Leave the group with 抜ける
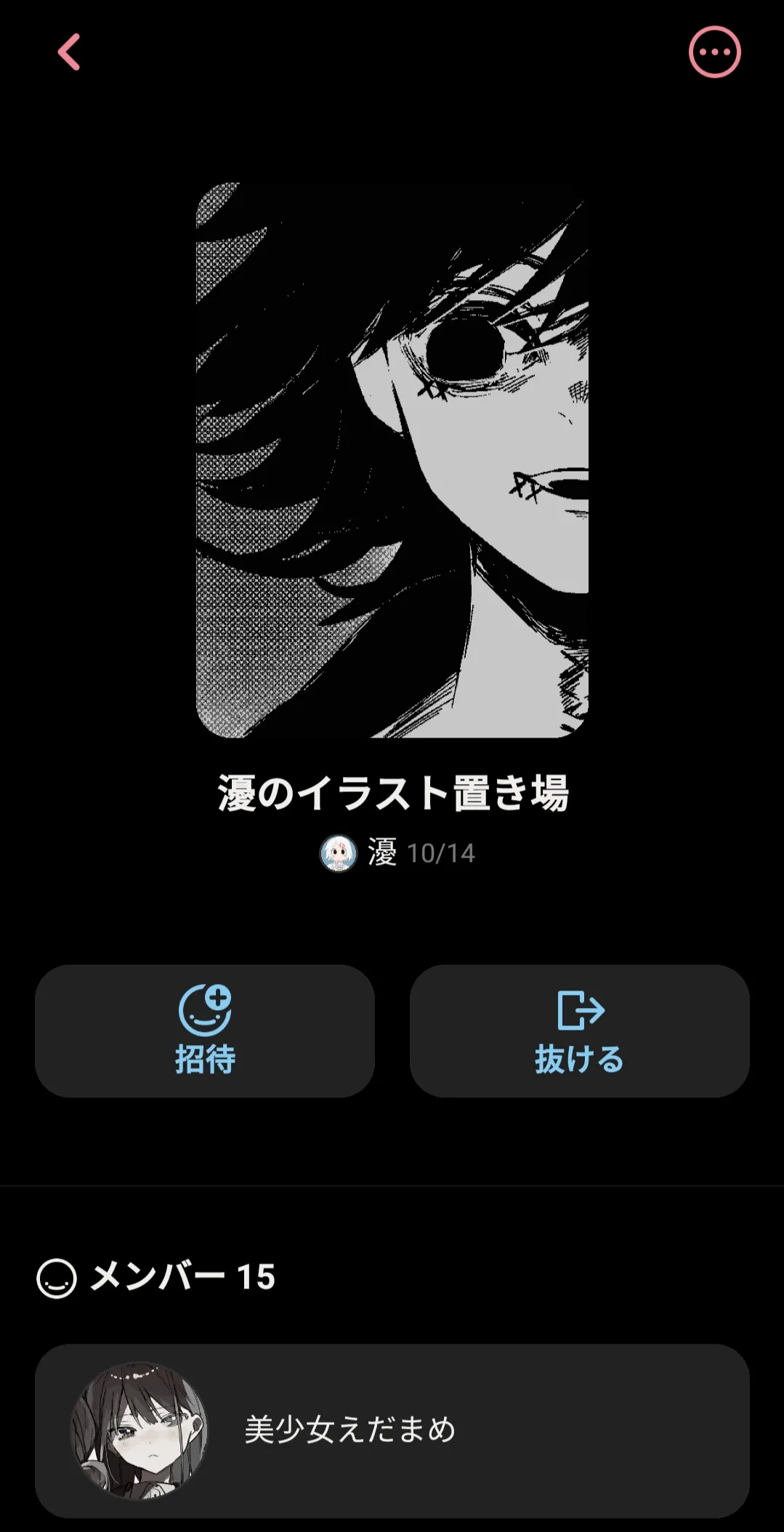The image size is (784, 1532). point(579,1031)
